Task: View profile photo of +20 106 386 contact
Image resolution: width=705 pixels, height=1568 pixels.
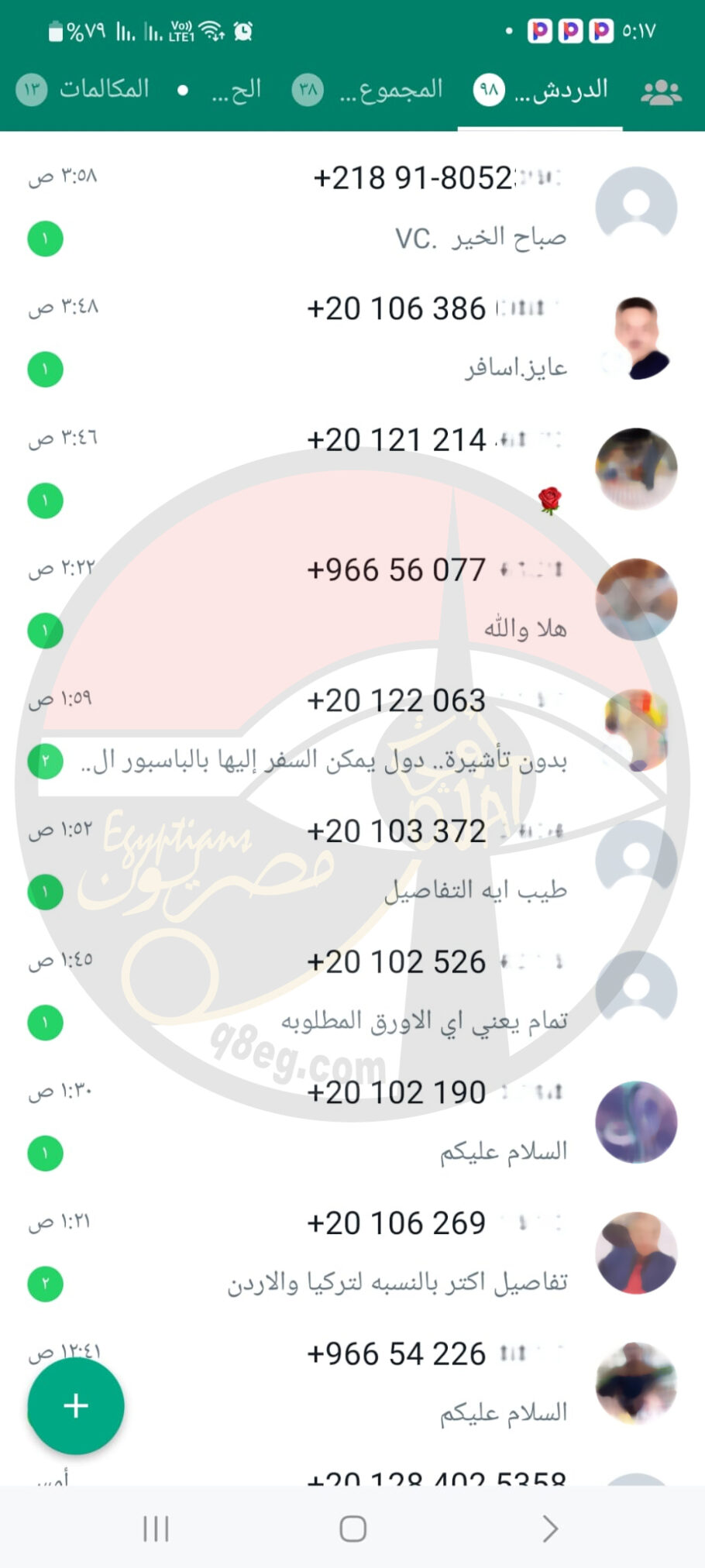Action: click(x=636, y=338)
